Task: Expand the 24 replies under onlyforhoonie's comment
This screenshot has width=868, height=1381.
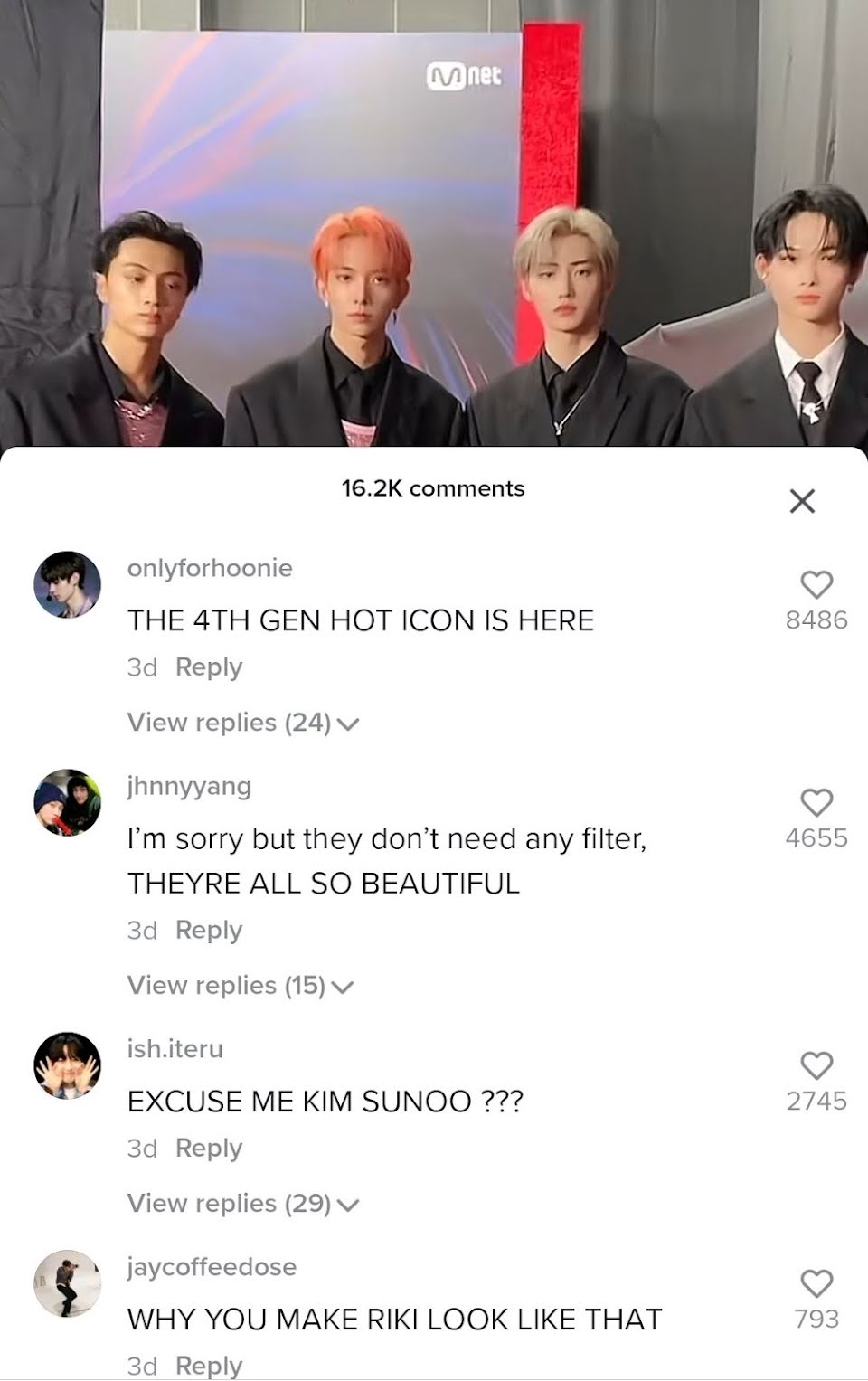Action: pos(243,723)
